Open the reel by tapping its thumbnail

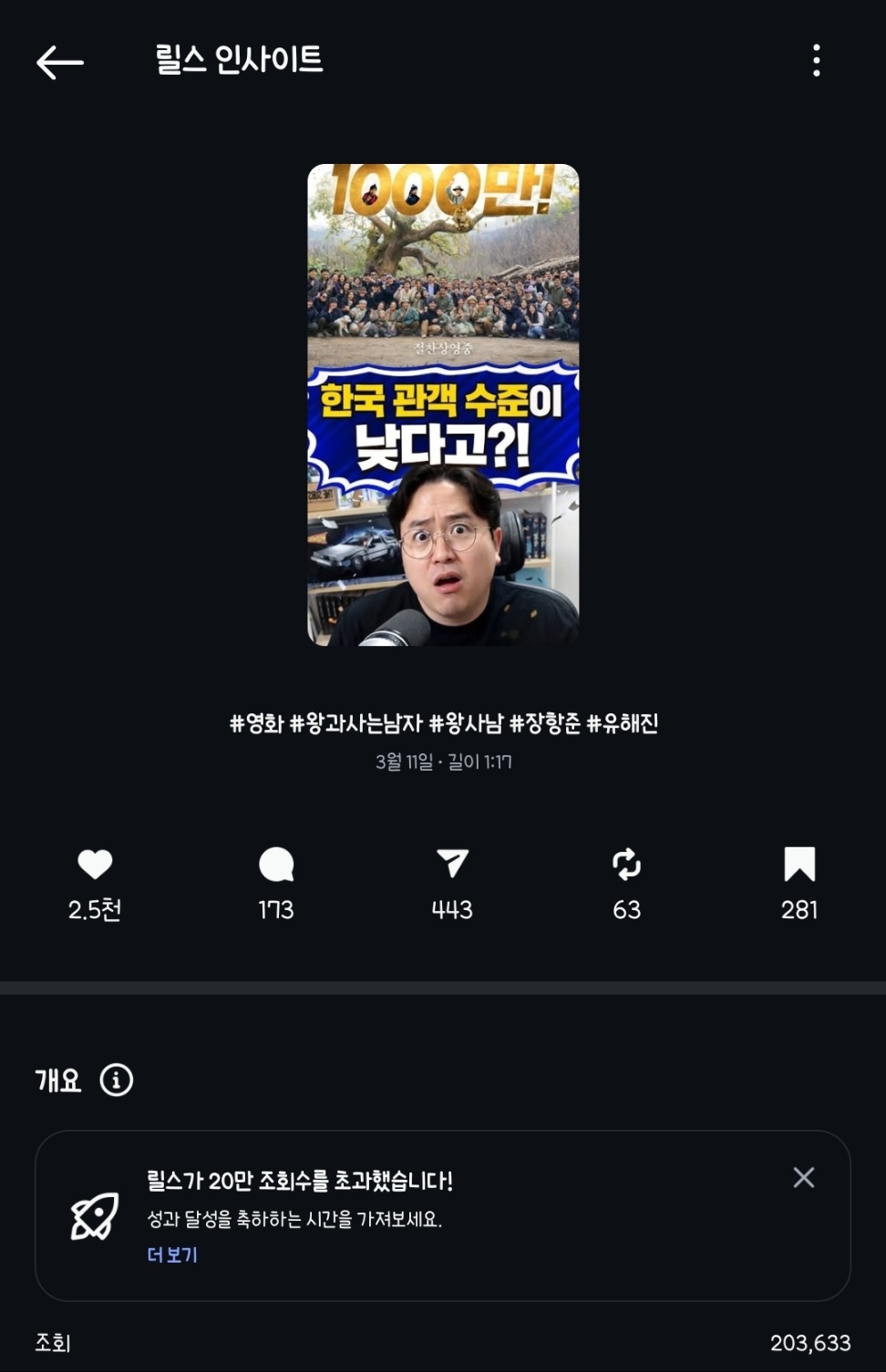coord(443,404)
